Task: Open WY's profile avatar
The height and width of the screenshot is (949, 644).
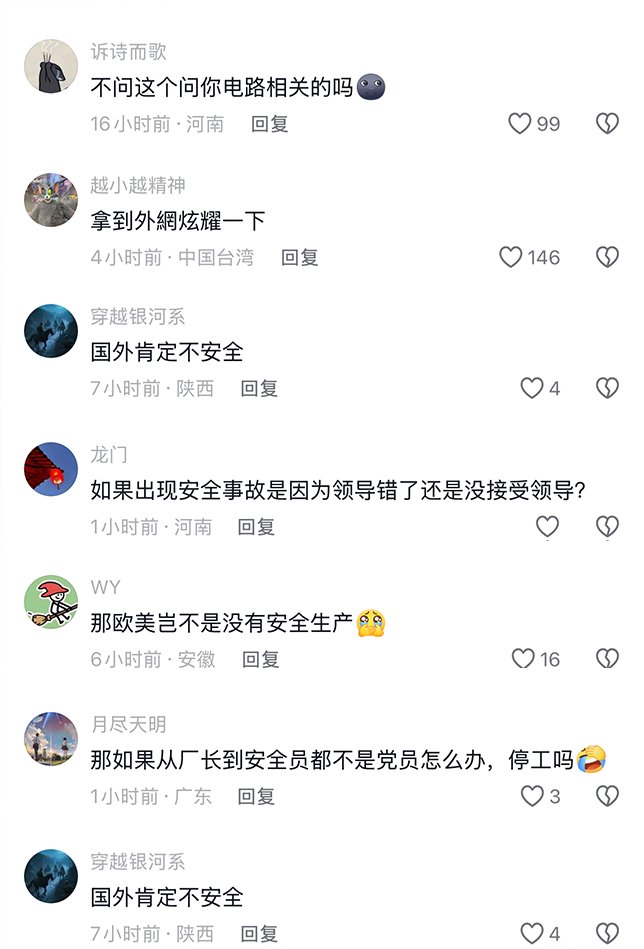Action: pos(51,602)
